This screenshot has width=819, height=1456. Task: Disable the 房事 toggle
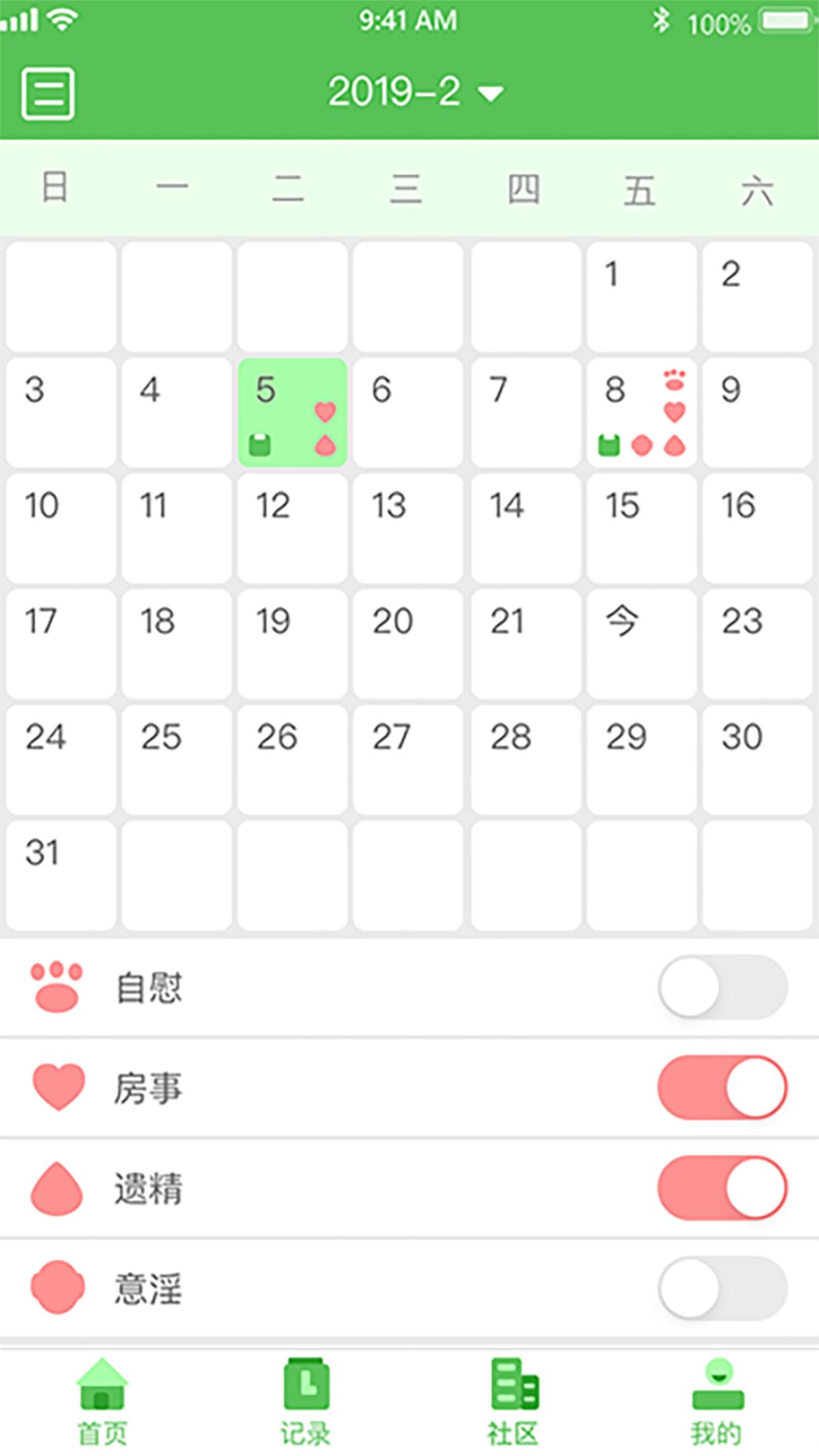tap(722, 1087)
